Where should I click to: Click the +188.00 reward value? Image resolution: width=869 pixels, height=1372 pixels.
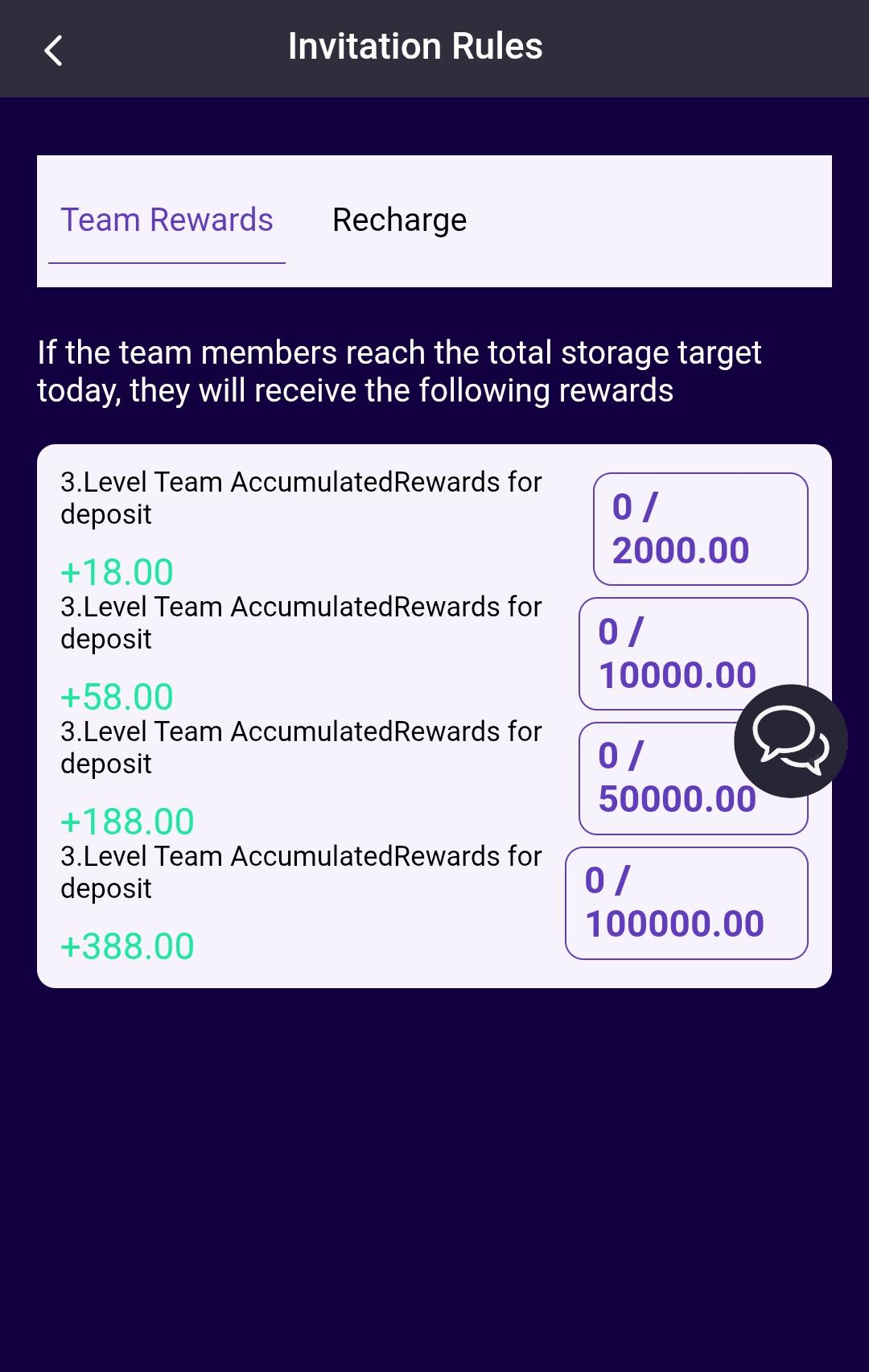point(127,820)
